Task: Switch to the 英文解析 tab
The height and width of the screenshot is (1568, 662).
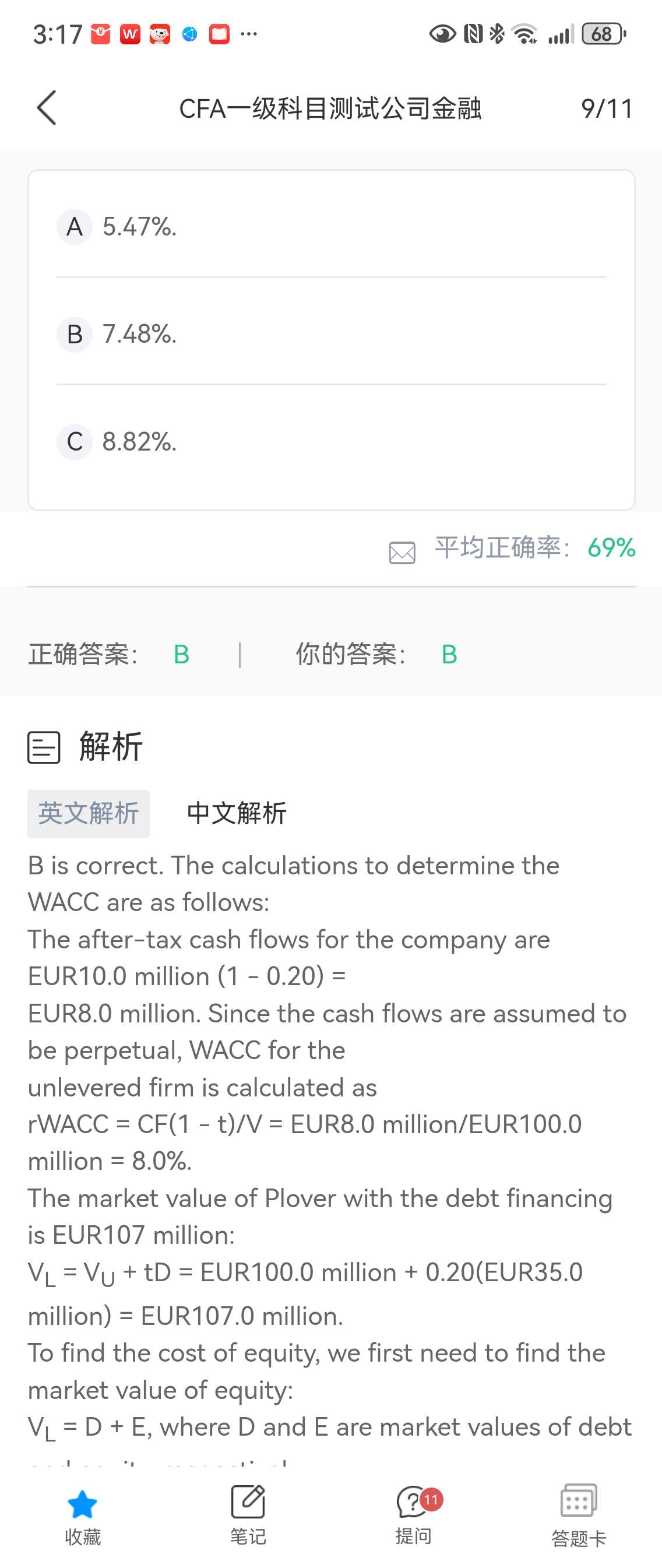Action: click(x=89, y=813)
